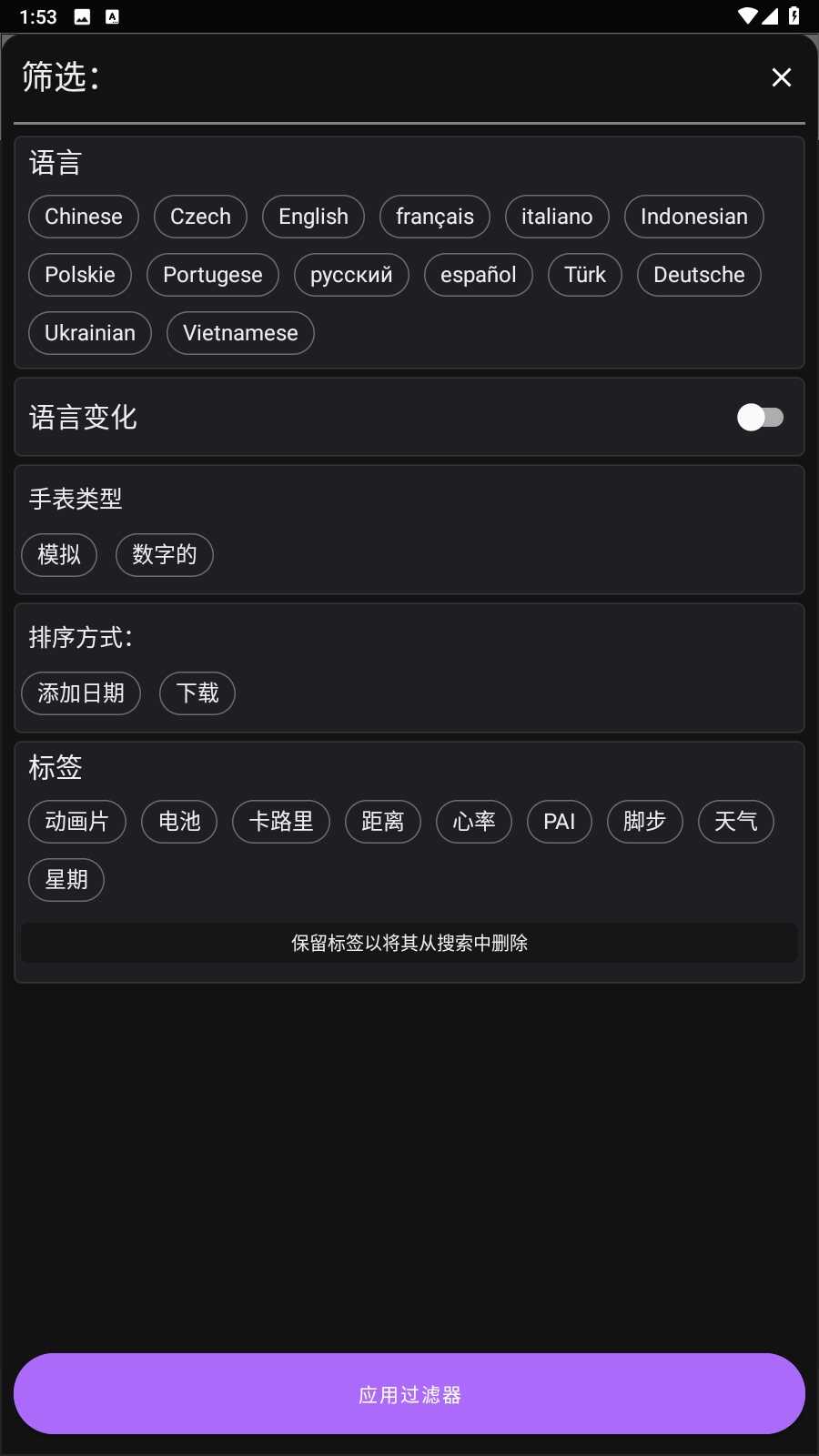
Task: Tap the 星期 tag chip
Action: pos(66,880)
